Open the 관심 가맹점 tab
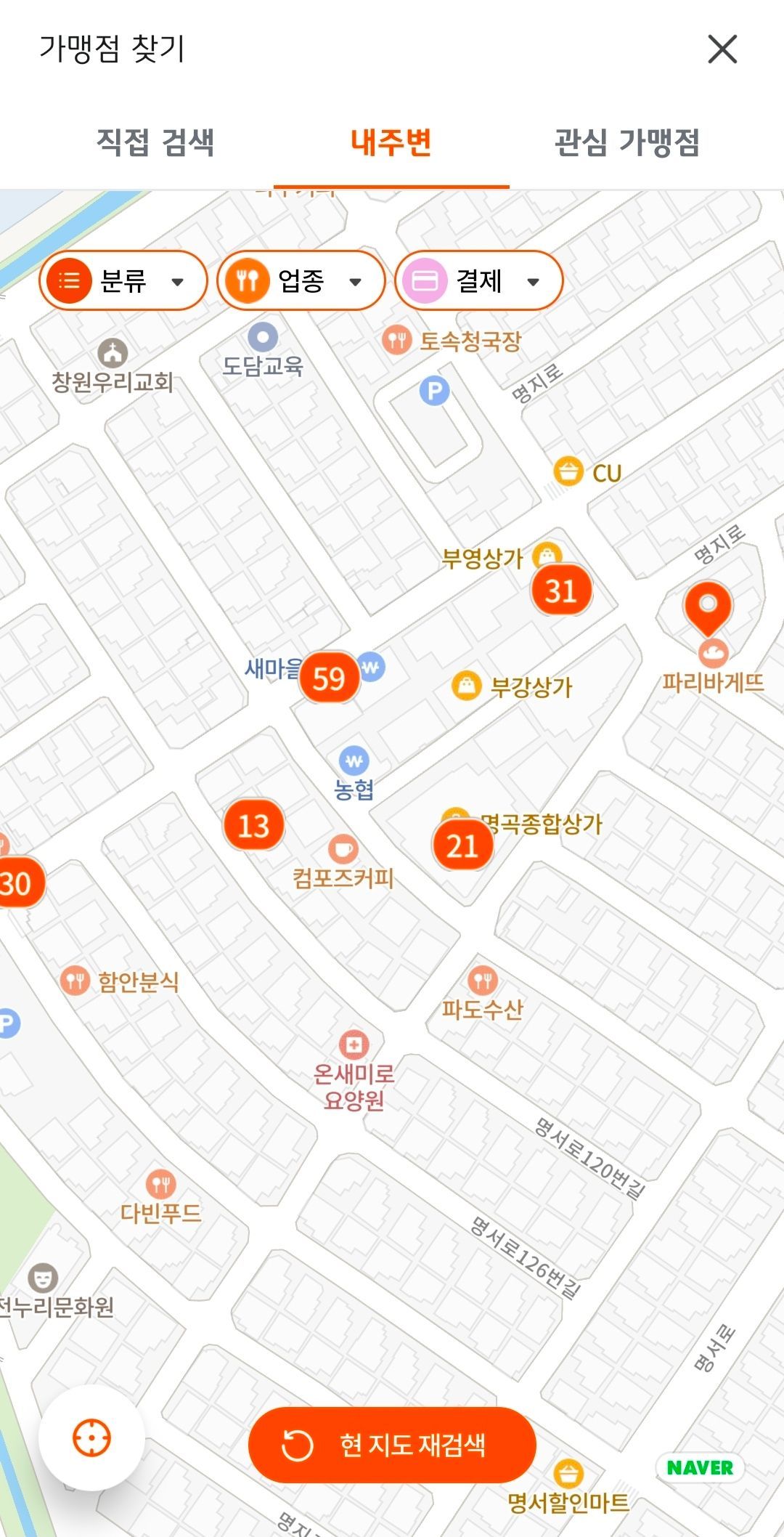Image resolution: width=784 pixels, height=1537 pixels. click(627, 142)
